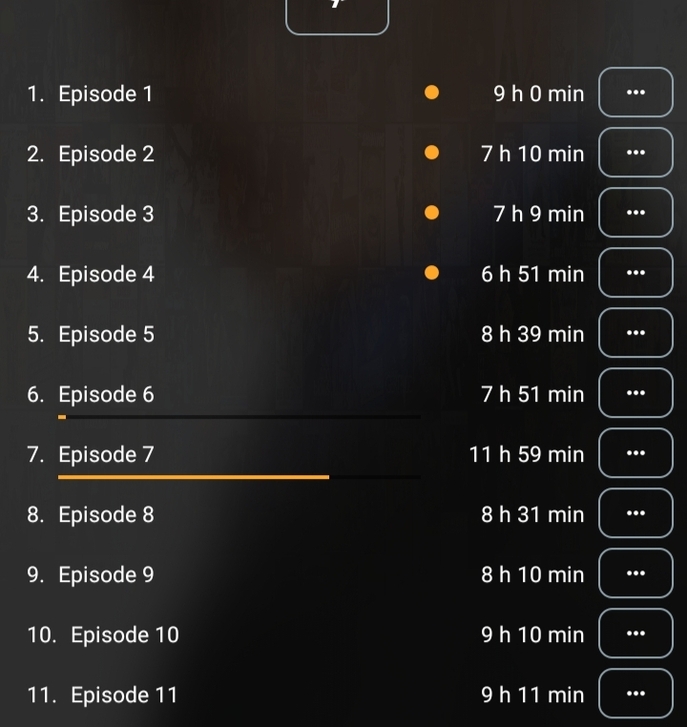Open Episode 10 in the list
The width and height of the screenshot is (687, 727).
pyautogui.click(x=124, y=634)
